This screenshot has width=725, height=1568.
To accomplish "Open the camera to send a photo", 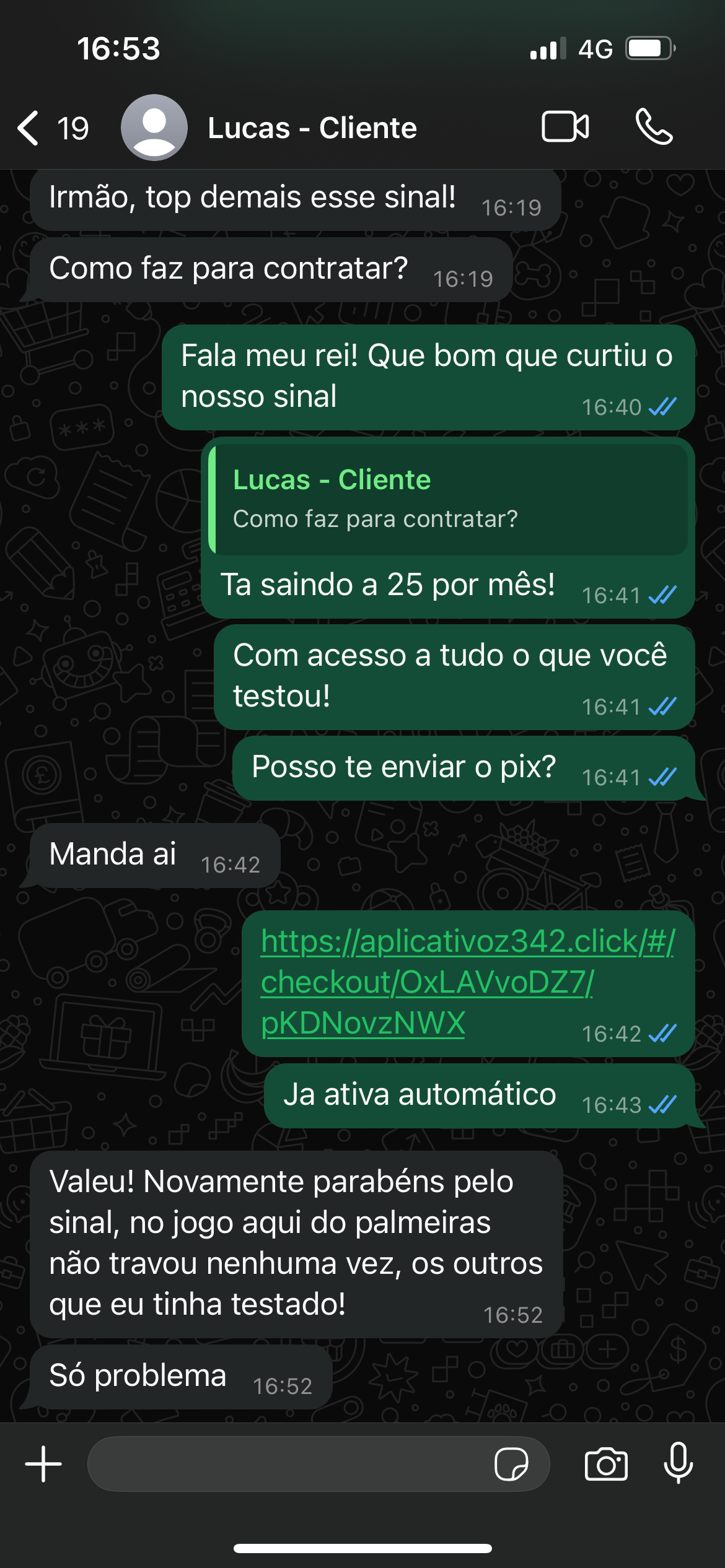I will click(x=606, y=1464).
